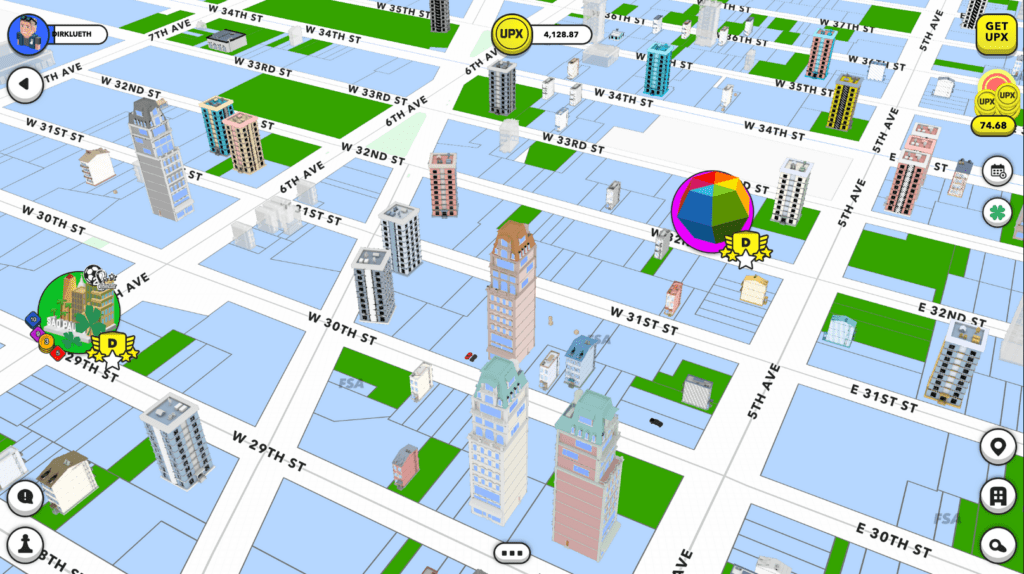The height and width of the screenshot is (574, 1024).
Task: Open the DIRKLUETH profile avatar
Action: tap(26, 34)
